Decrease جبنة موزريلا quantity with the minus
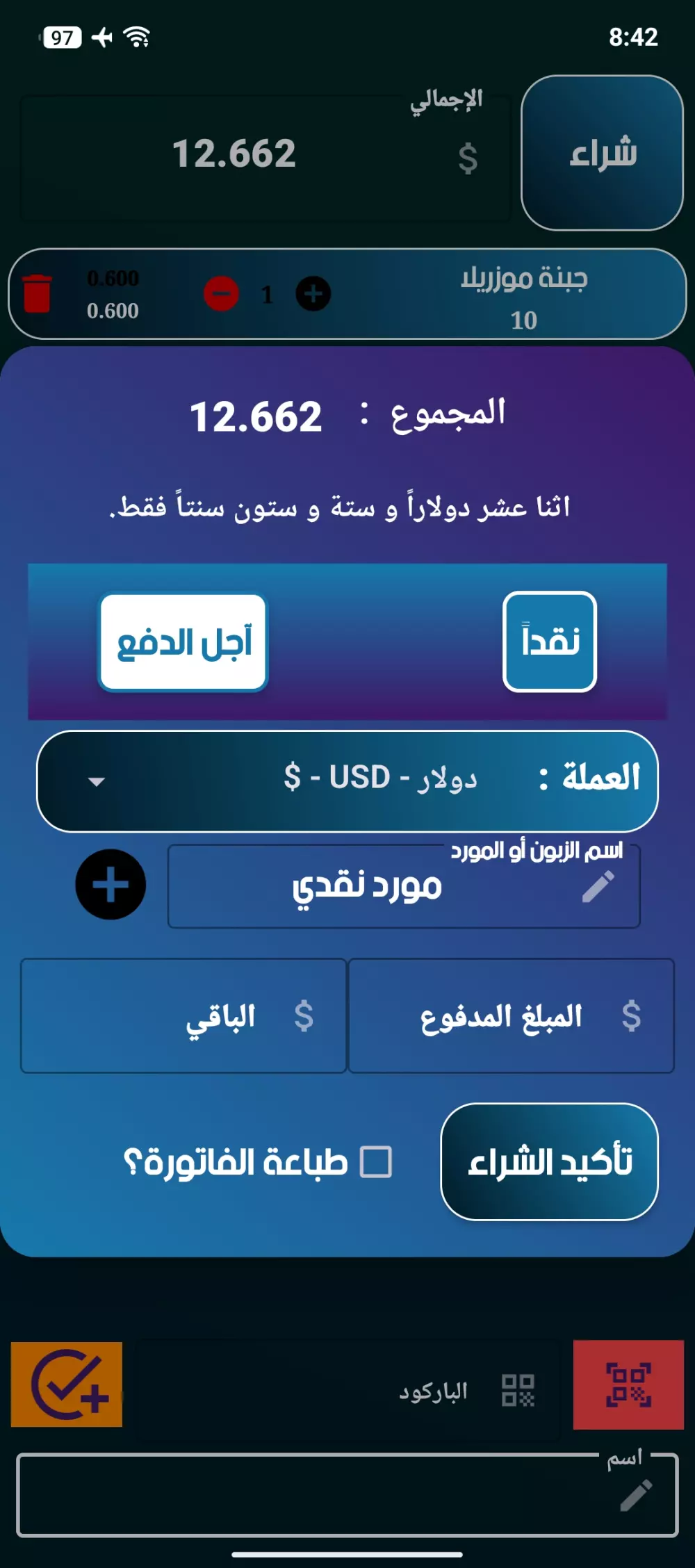The width and height of the screenshot is (695, 1568). click(x=221, y=294)
